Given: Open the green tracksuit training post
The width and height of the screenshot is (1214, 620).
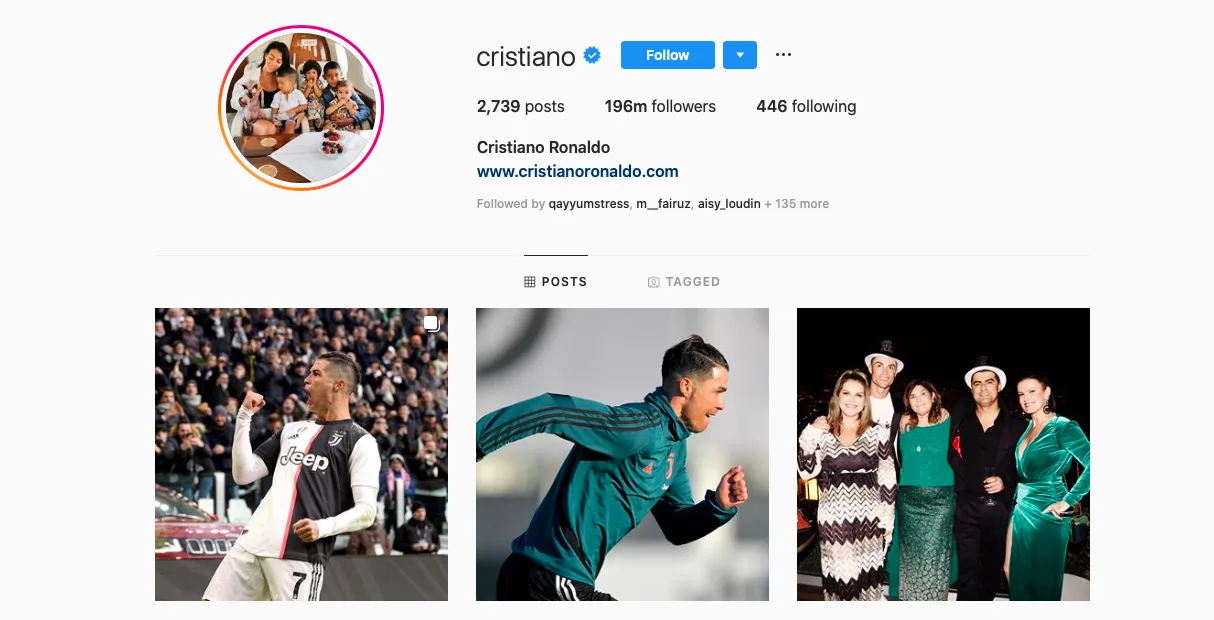Looking at the screenshot, I should click(x=622, y=454).
